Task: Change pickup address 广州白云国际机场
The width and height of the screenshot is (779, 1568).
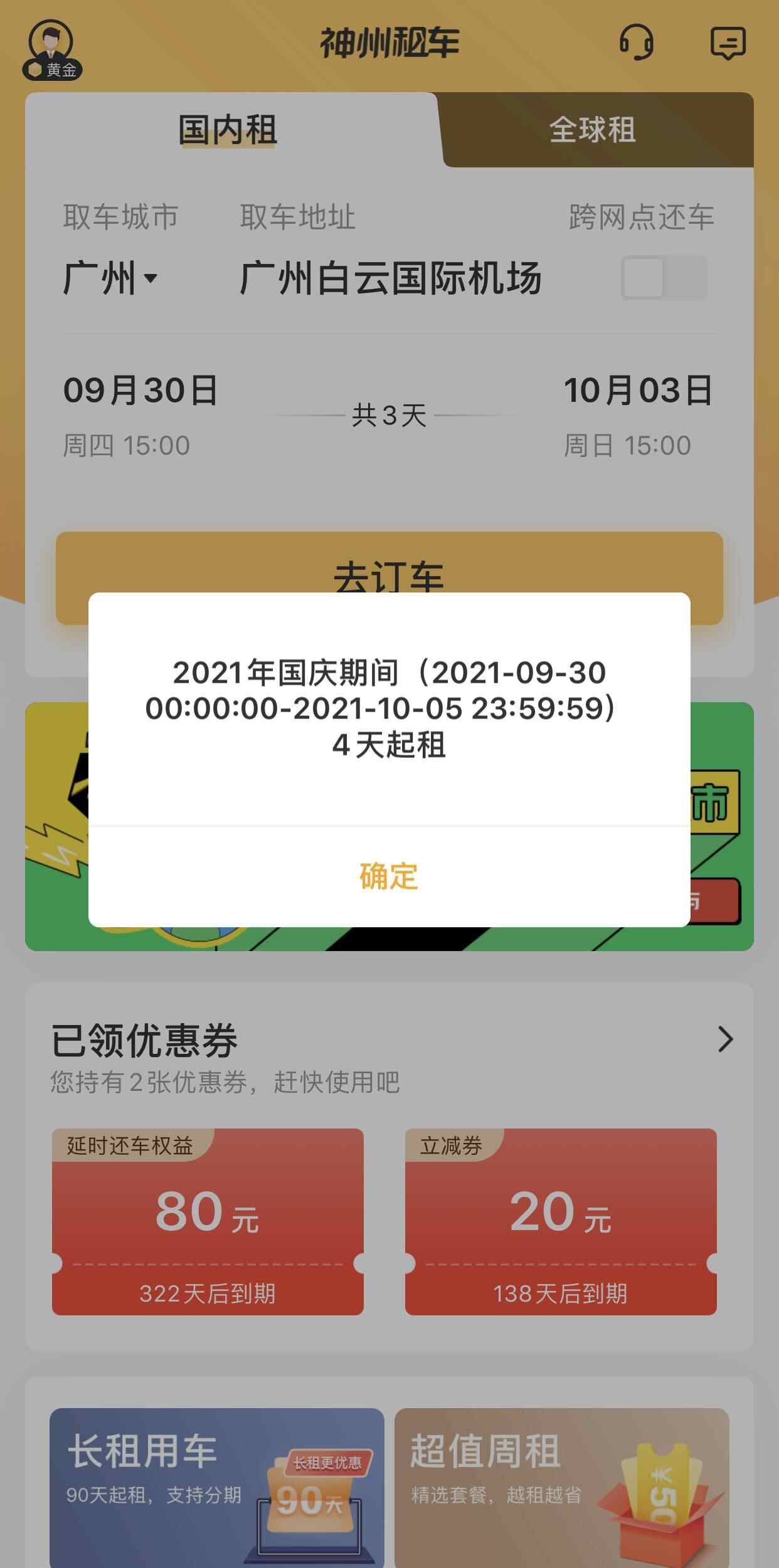Action: (390, 278)
